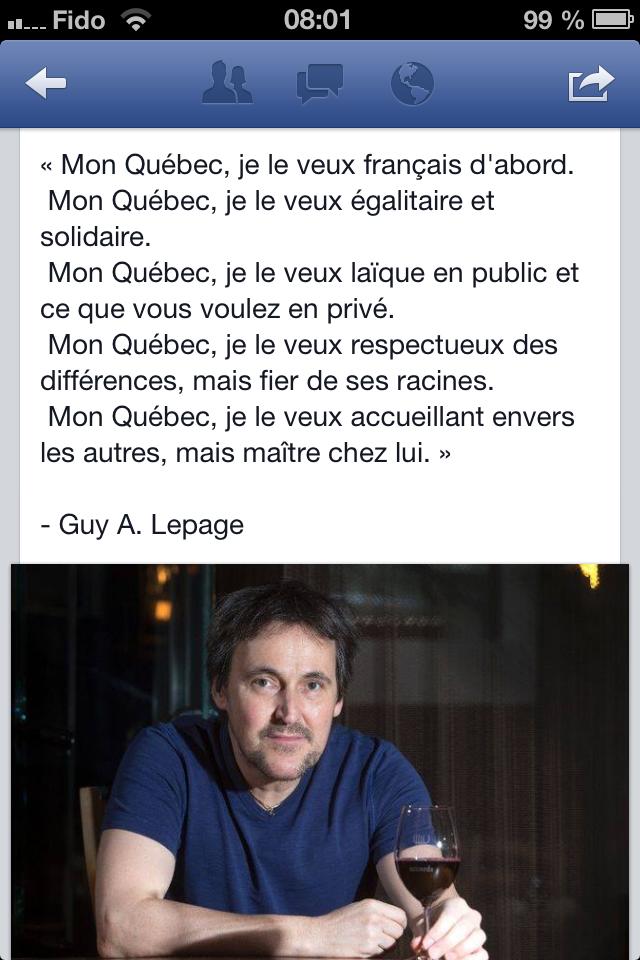Screen dimensions: 640x960
Task: Open the friend requests icon
Action: point(227,84)
